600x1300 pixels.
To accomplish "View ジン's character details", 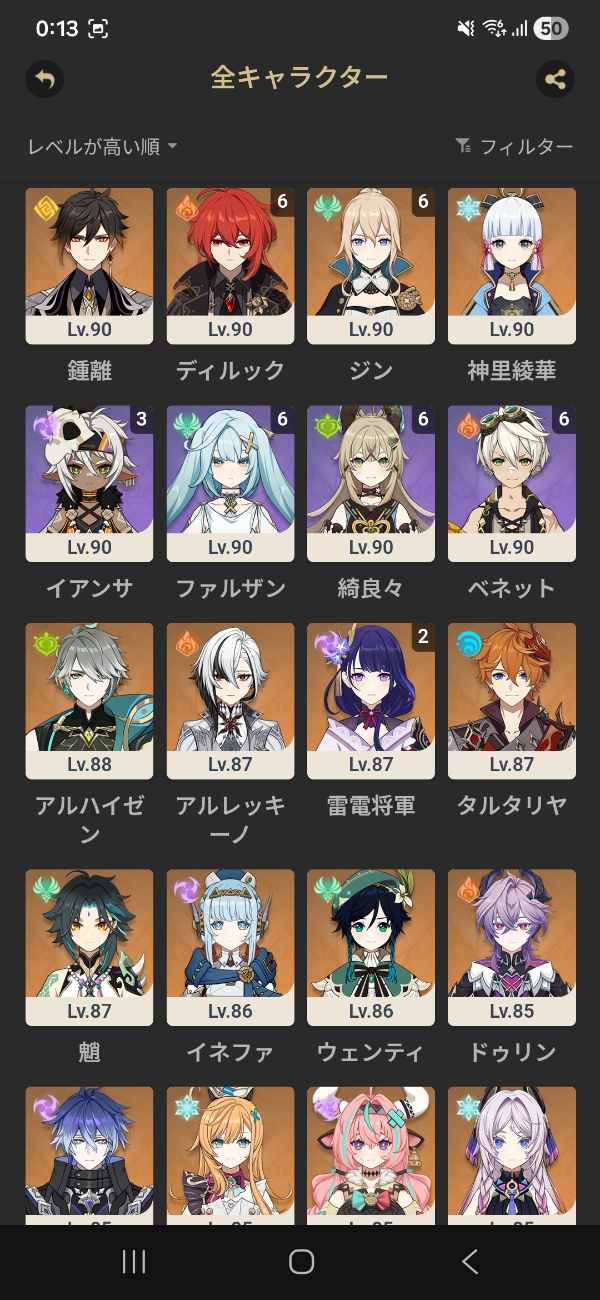I will 371,266.
